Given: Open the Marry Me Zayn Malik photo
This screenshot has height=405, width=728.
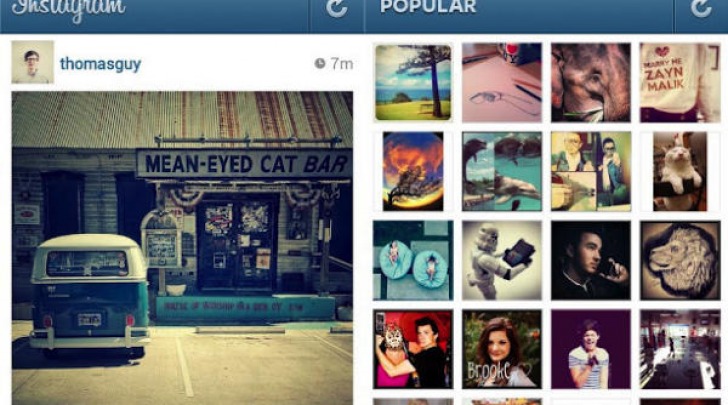Looking at the screenshot, I should pyautogui.click(x=680, y=82).
